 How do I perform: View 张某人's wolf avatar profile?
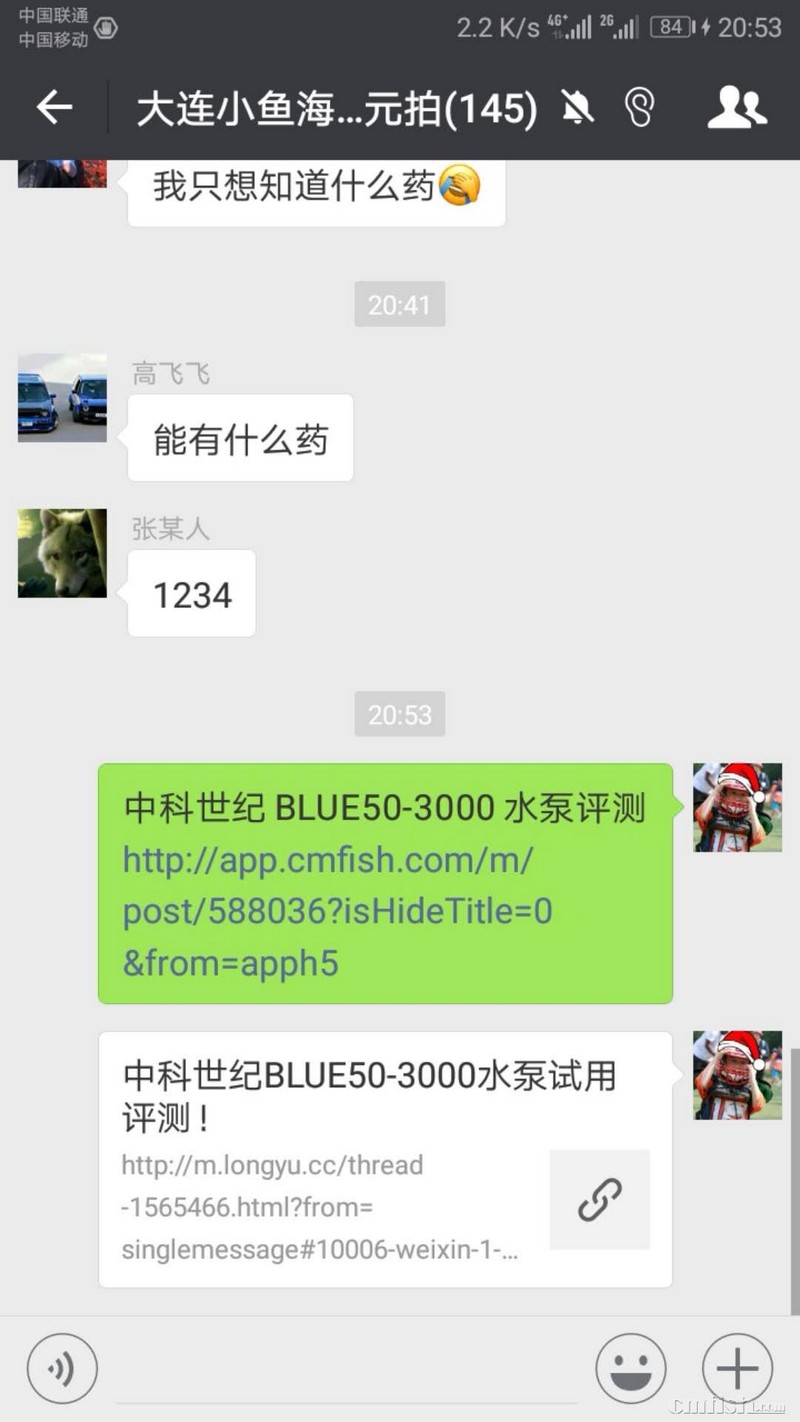(x=62, y=553)
